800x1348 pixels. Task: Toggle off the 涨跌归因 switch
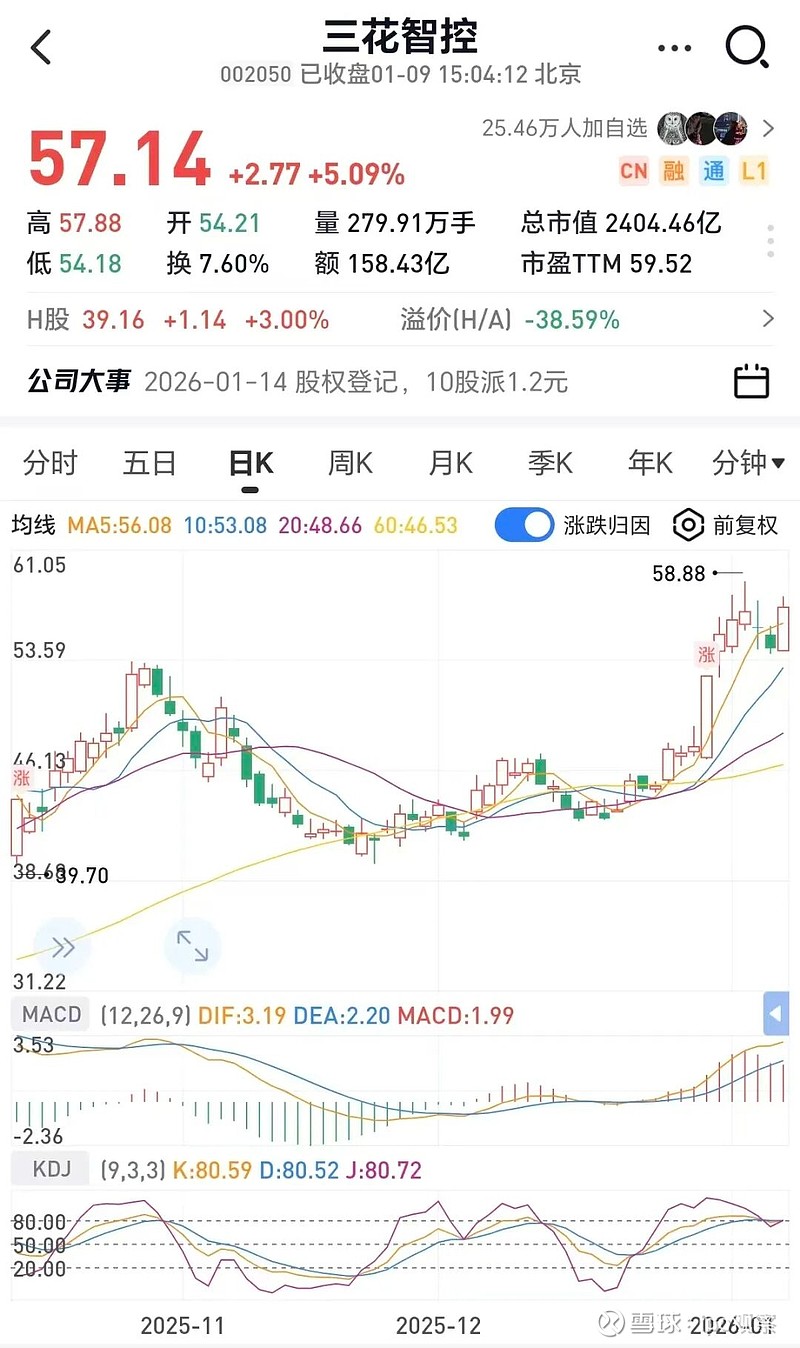tap(524, 524)
